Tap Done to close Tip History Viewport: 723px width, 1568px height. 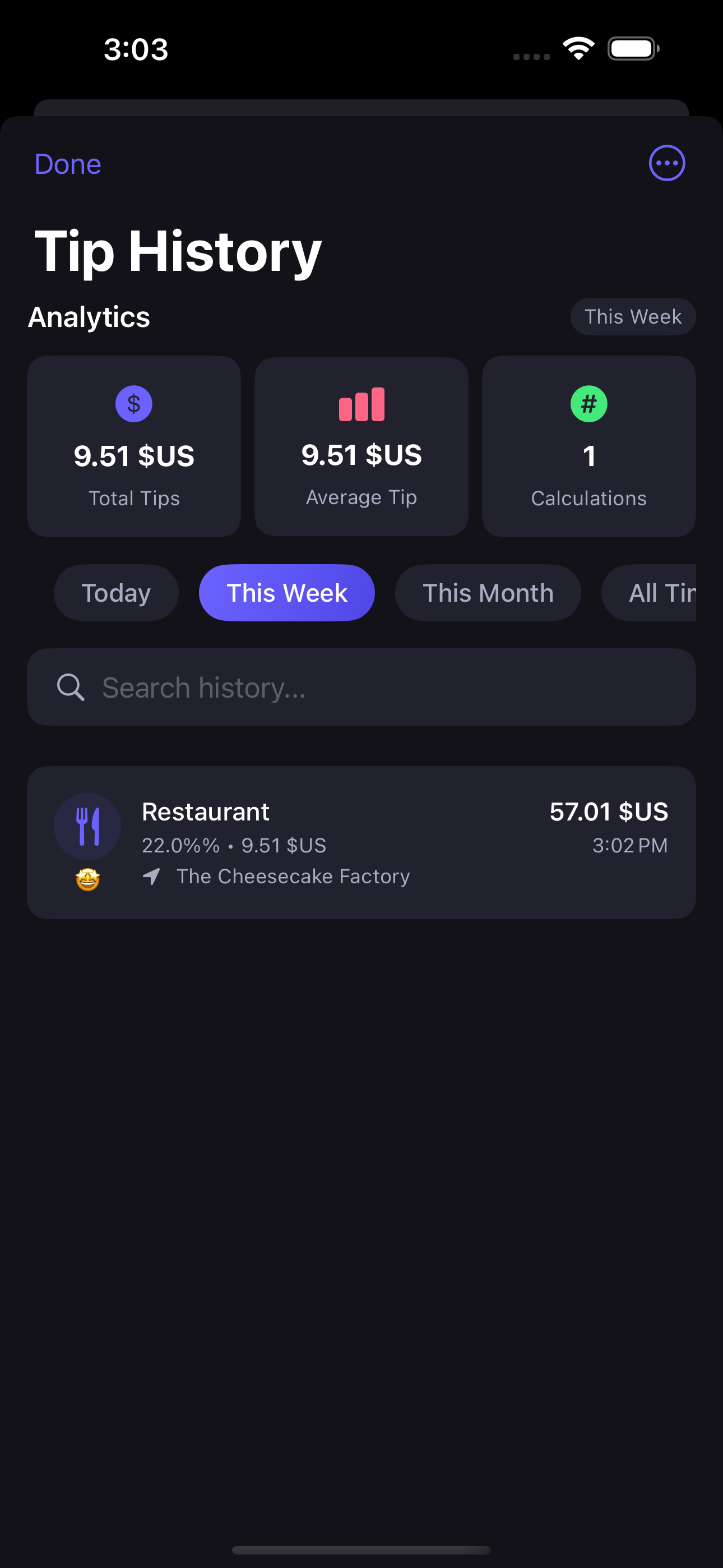click(x=68, y=164)
